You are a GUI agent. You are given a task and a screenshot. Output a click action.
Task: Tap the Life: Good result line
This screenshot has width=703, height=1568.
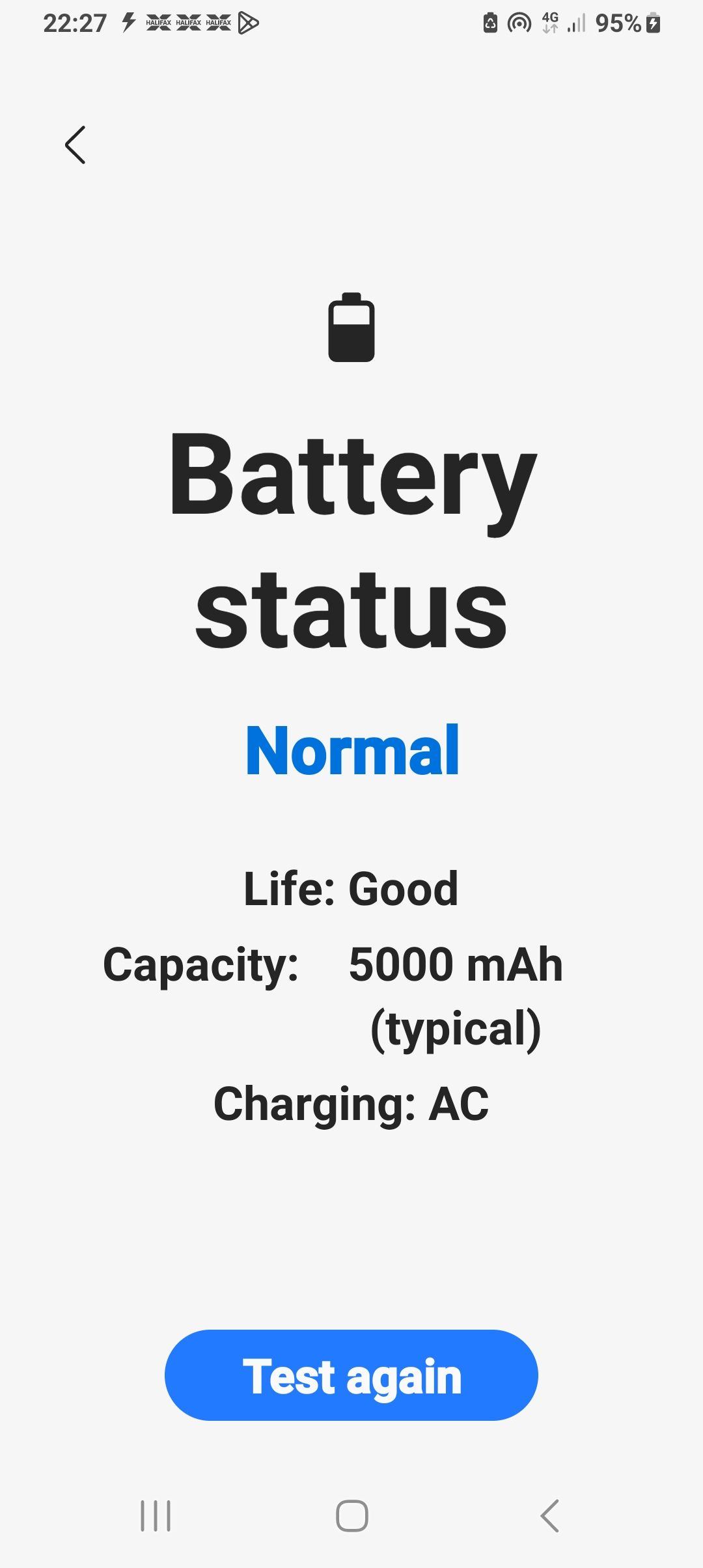(351, 887)
